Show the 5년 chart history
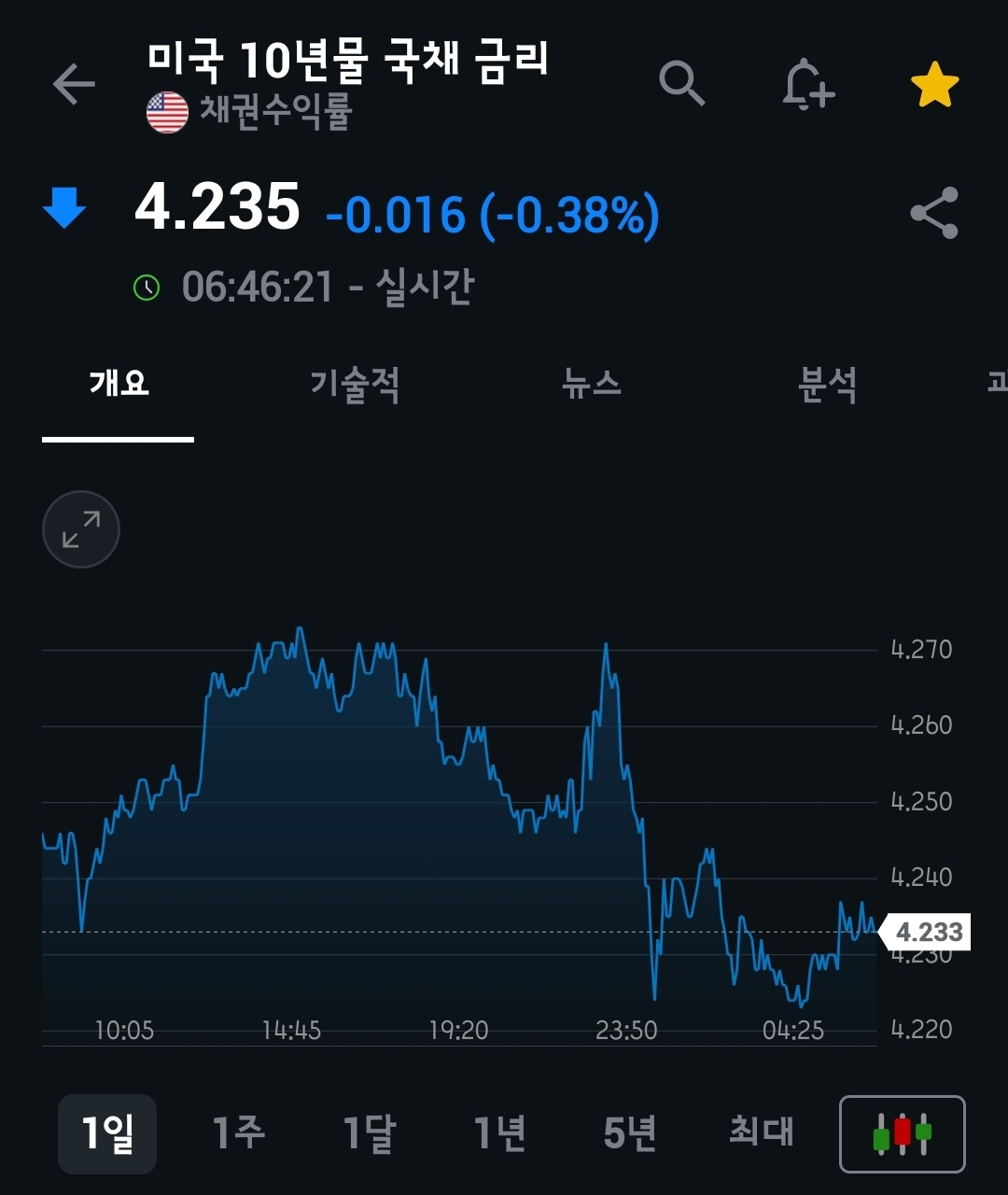 [x=630, y=1133]
